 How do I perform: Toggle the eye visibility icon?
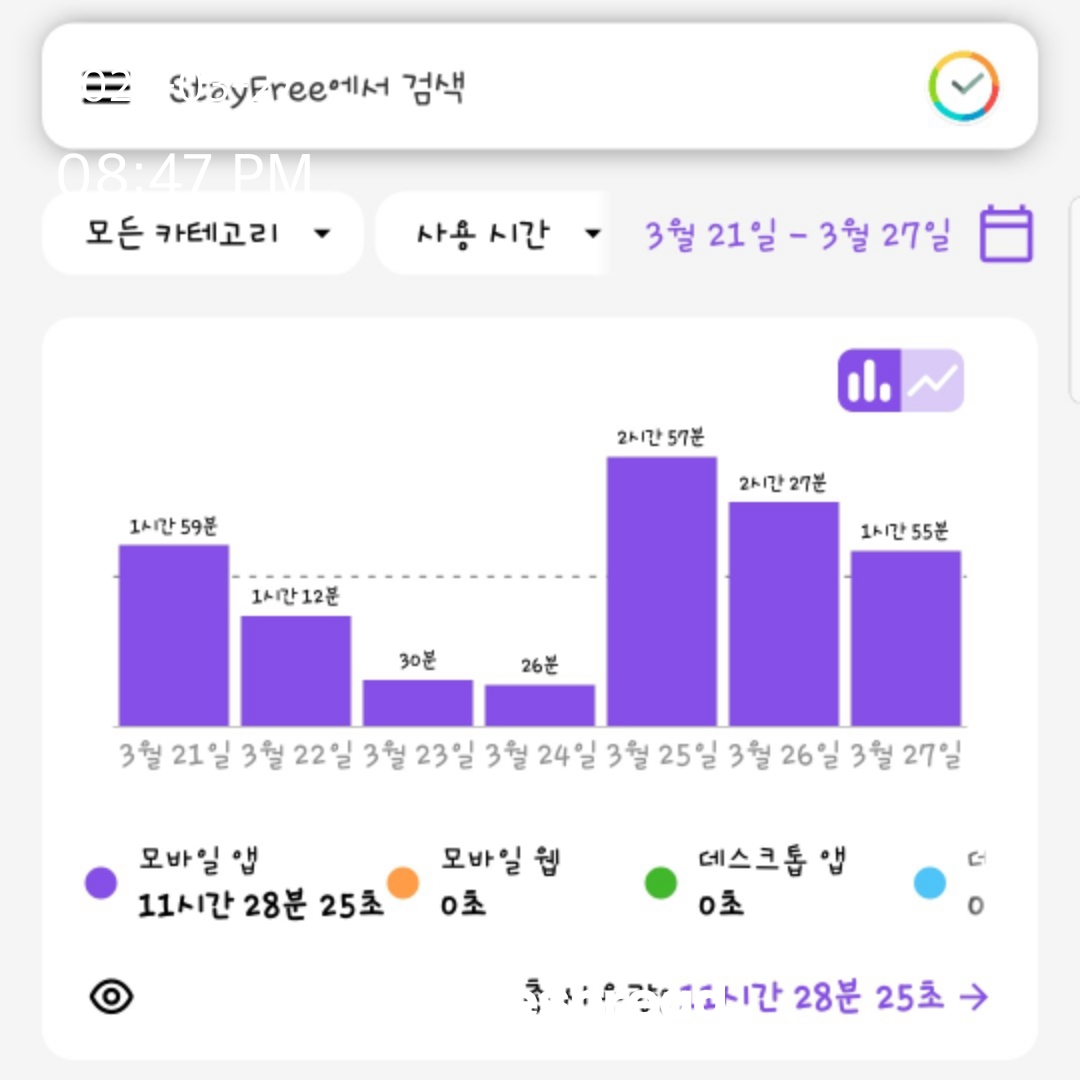coord(111,996)
